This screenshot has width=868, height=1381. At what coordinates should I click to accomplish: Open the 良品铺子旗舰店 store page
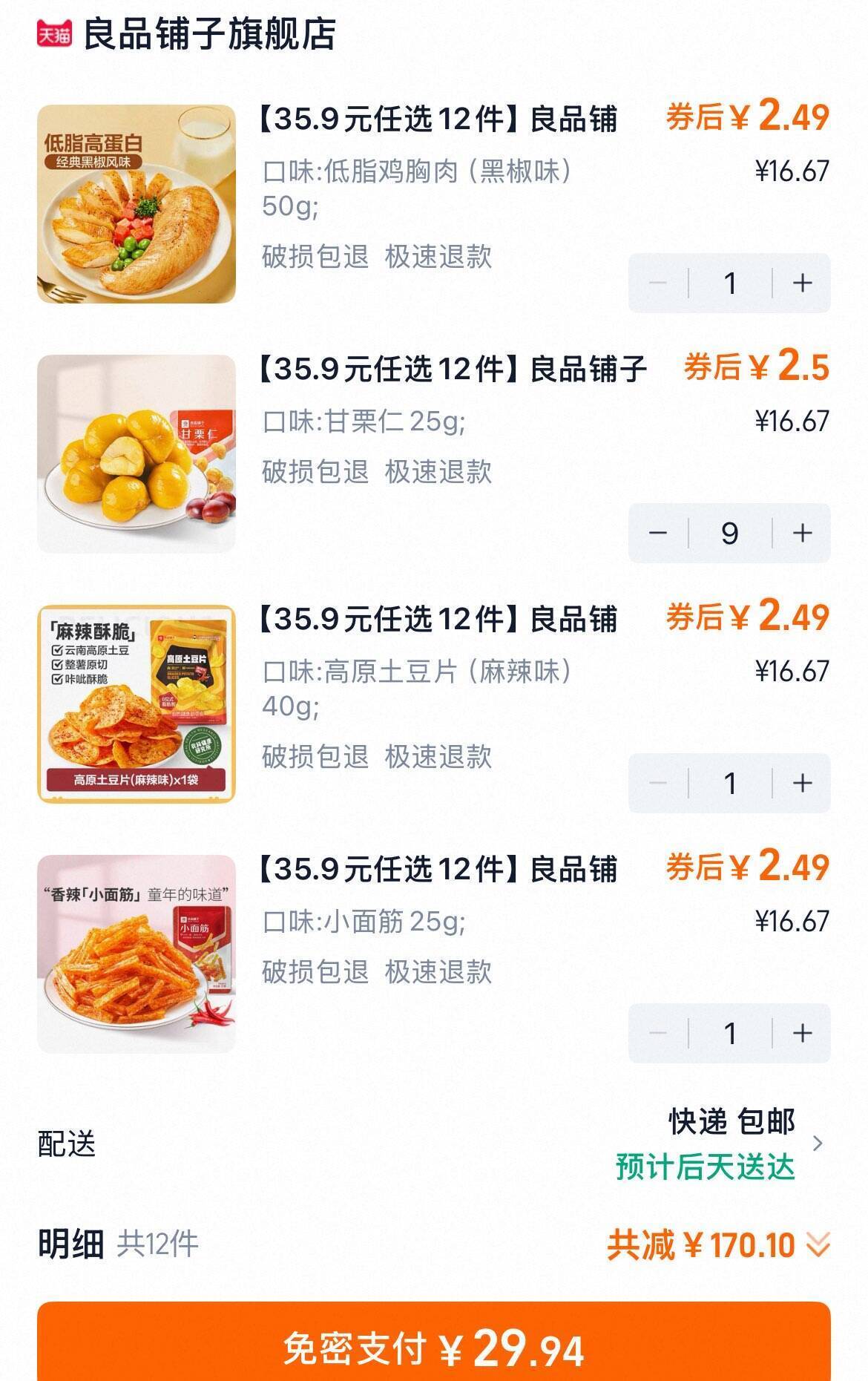tap(208, 33)
